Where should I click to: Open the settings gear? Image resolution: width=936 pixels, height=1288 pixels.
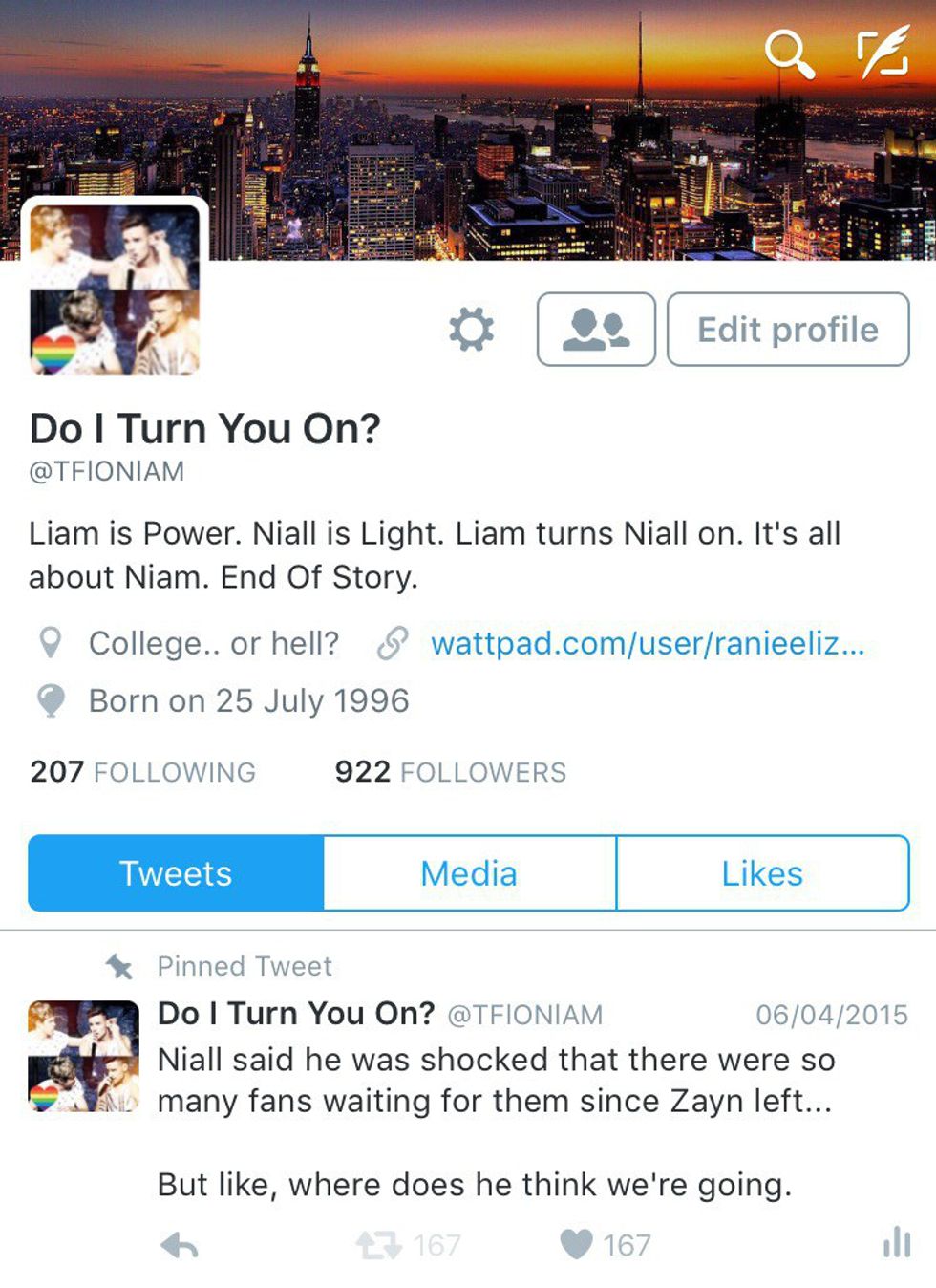coord(471,330)
